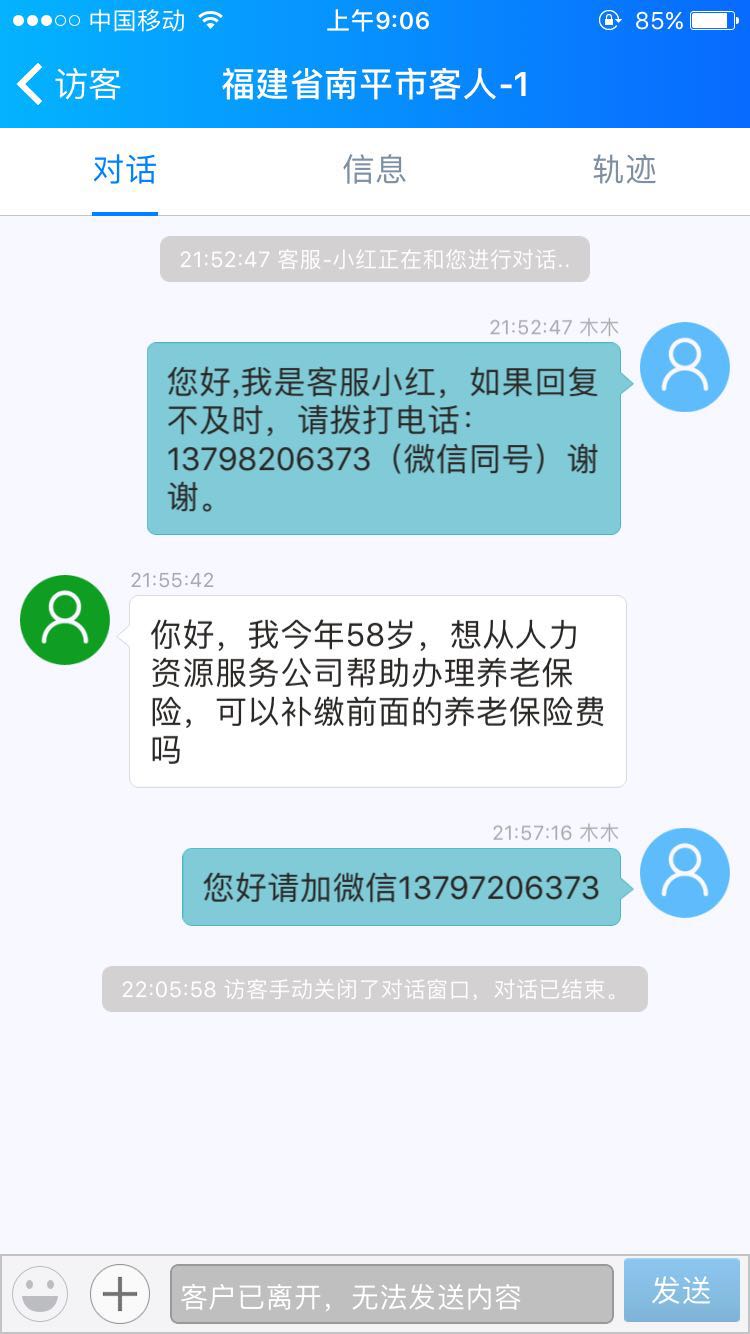750x1334 pixels.
Task: Tap the 发送 send button
Action: point(681,1291)
